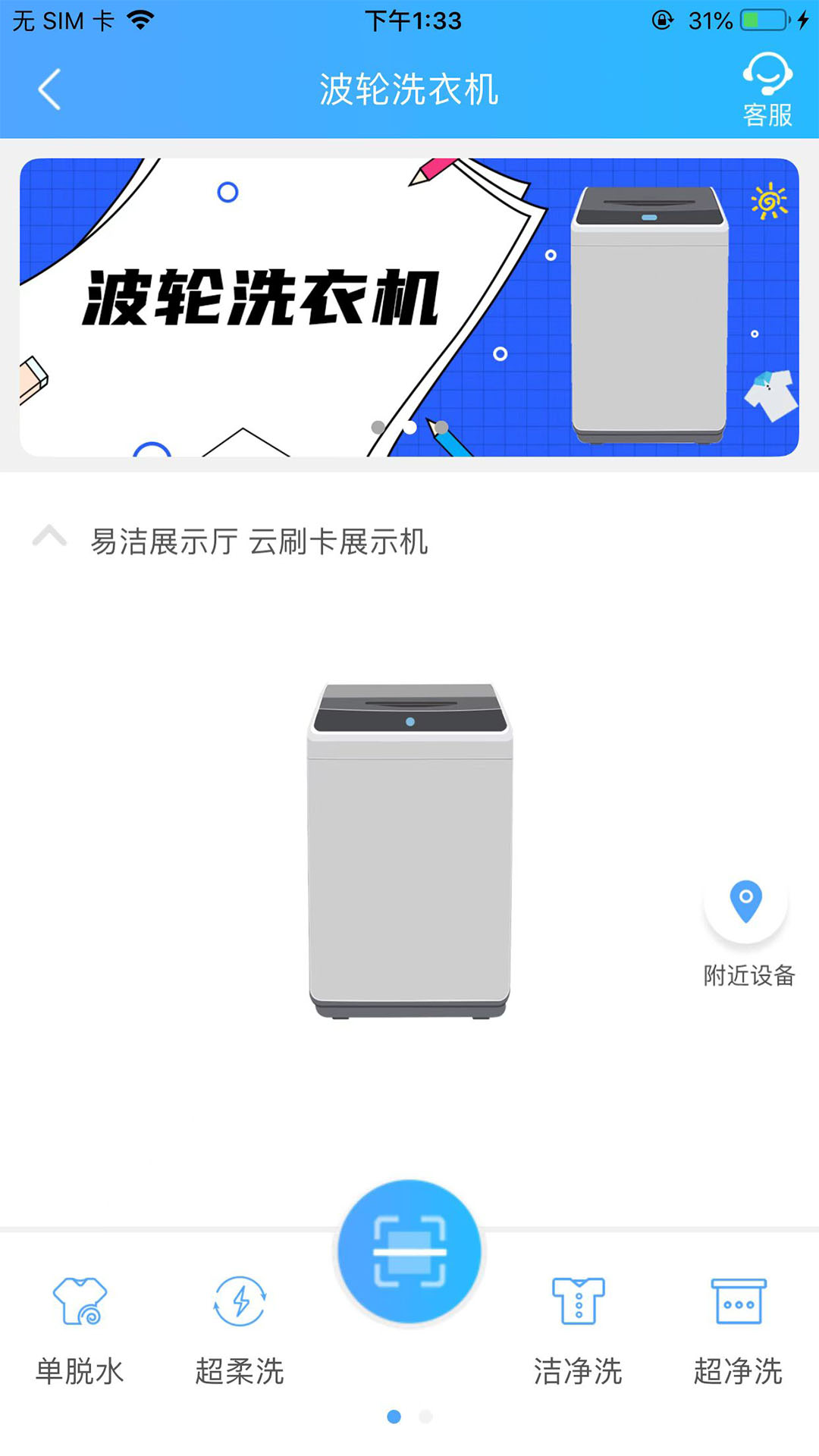
Task: Open 附近设备 nearby devices locator
Action: tap(748, 905)
